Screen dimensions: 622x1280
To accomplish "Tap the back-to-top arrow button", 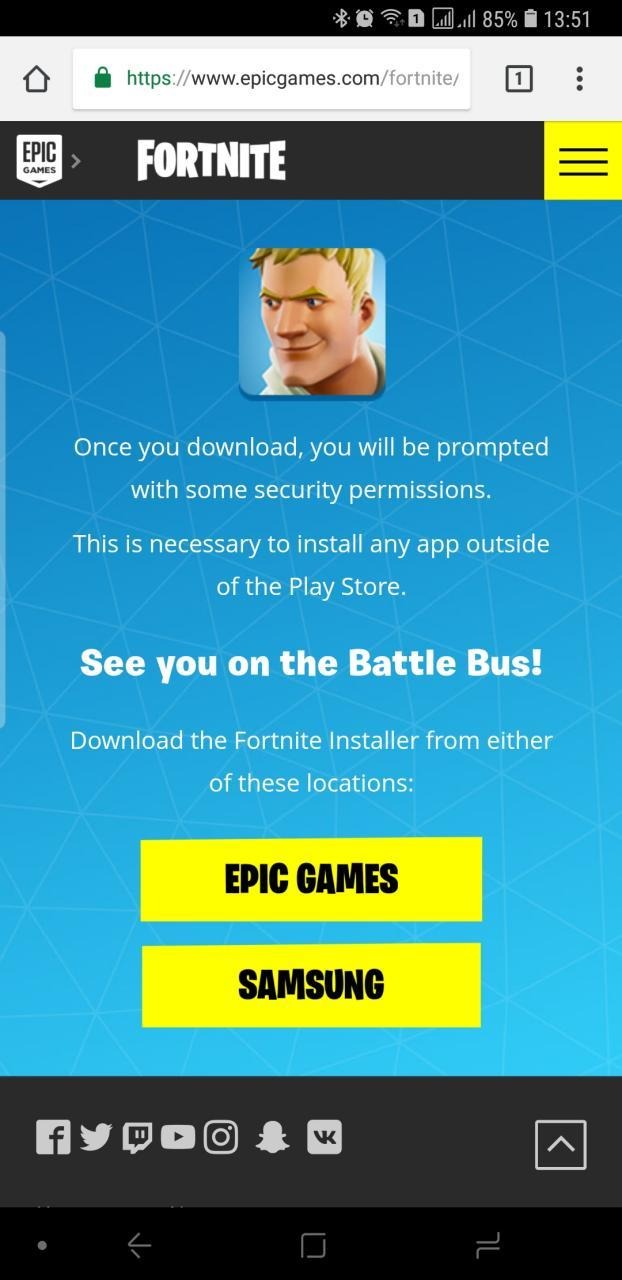I will [560, 1144].
